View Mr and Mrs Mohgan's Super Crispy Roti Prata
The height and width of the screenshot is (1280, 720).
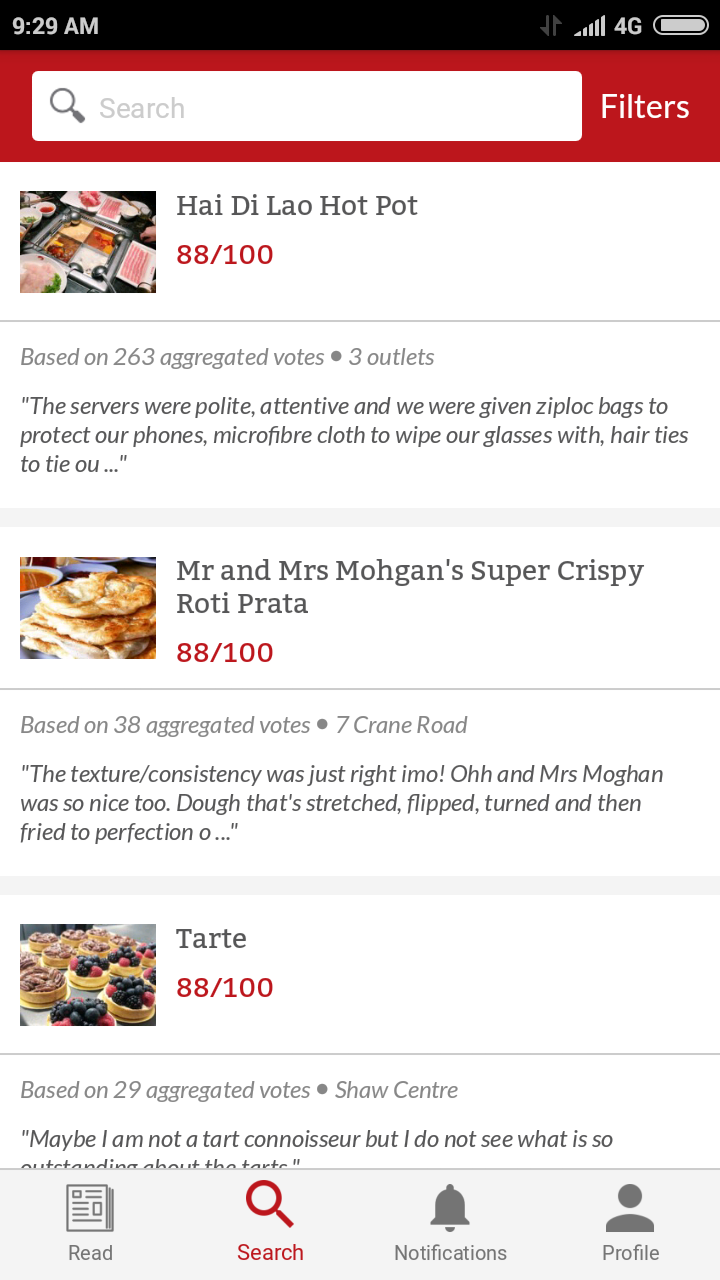point(409,587)
